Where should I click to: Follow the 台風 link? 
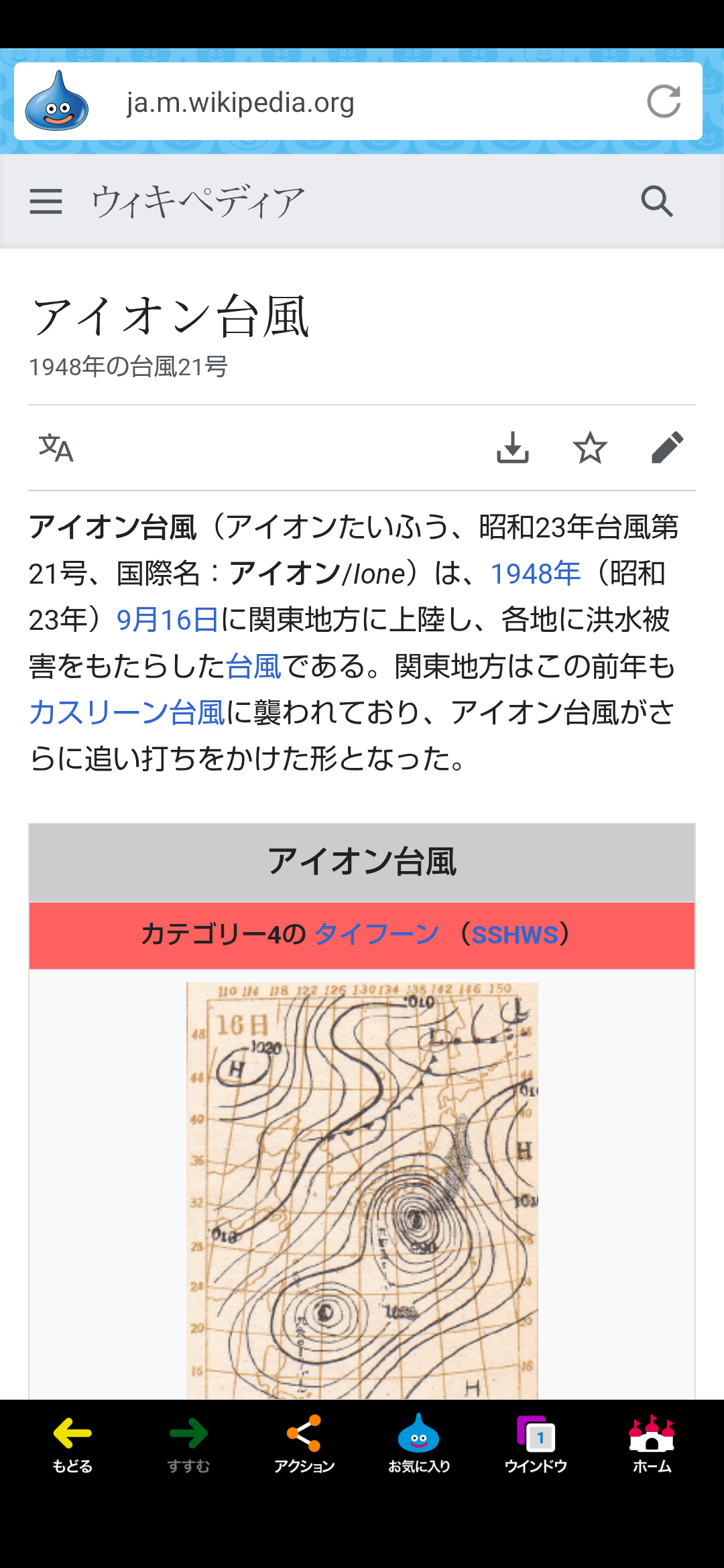[253, 666]
